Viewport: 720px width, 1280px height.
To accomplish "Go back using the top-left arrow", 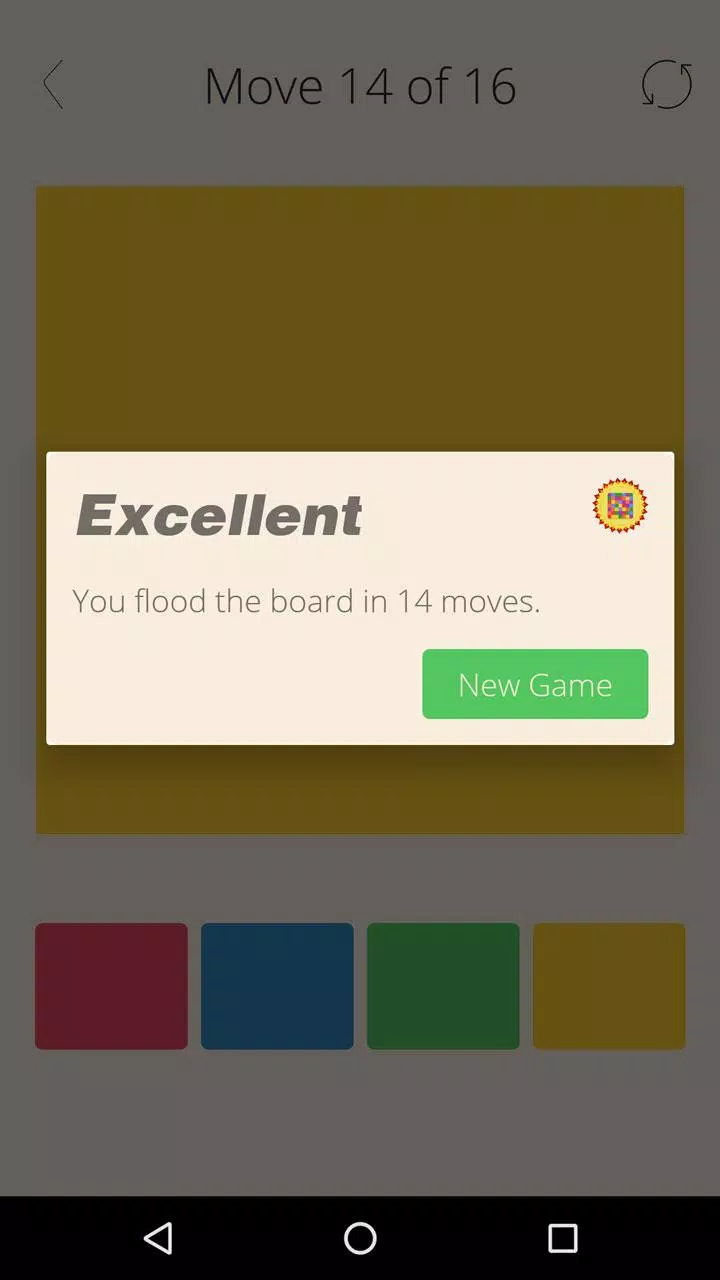I will click(54, 85).
